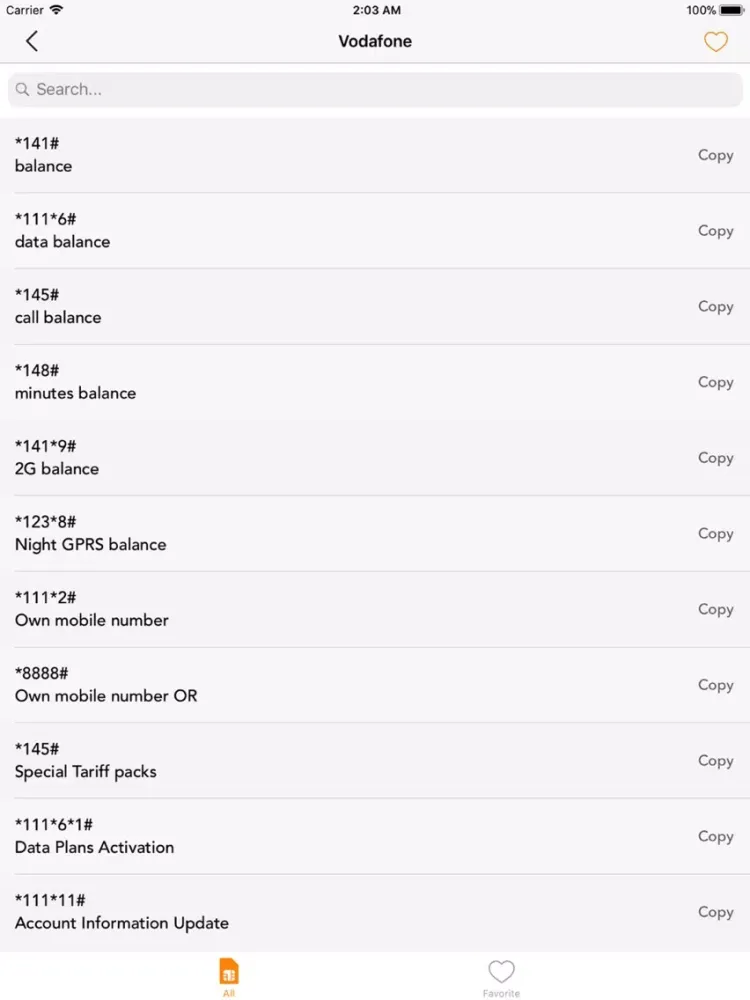Tap the Wi-Fi icon in the status bar

click(55, 11)
